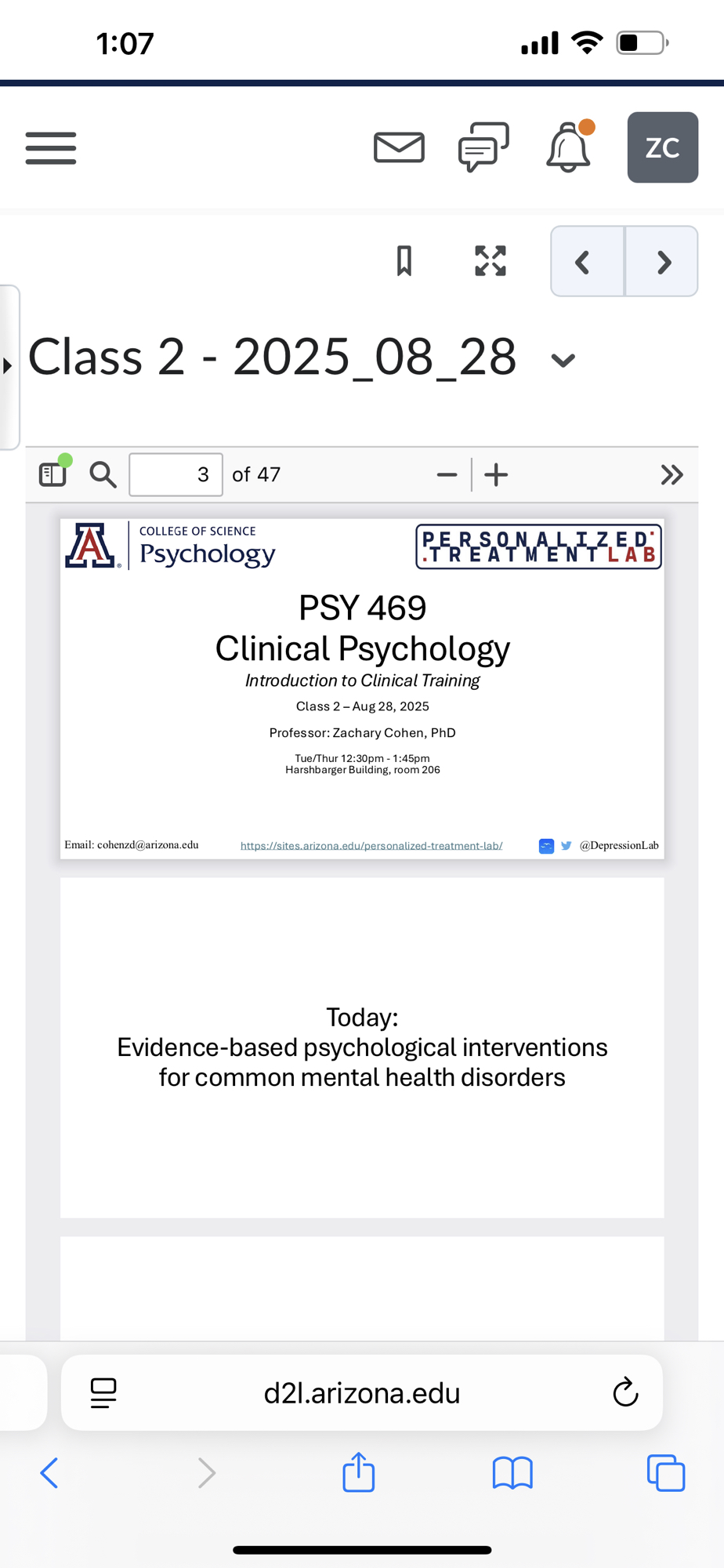
Task: Share this page from Safari
Action: coord(359,1472)
